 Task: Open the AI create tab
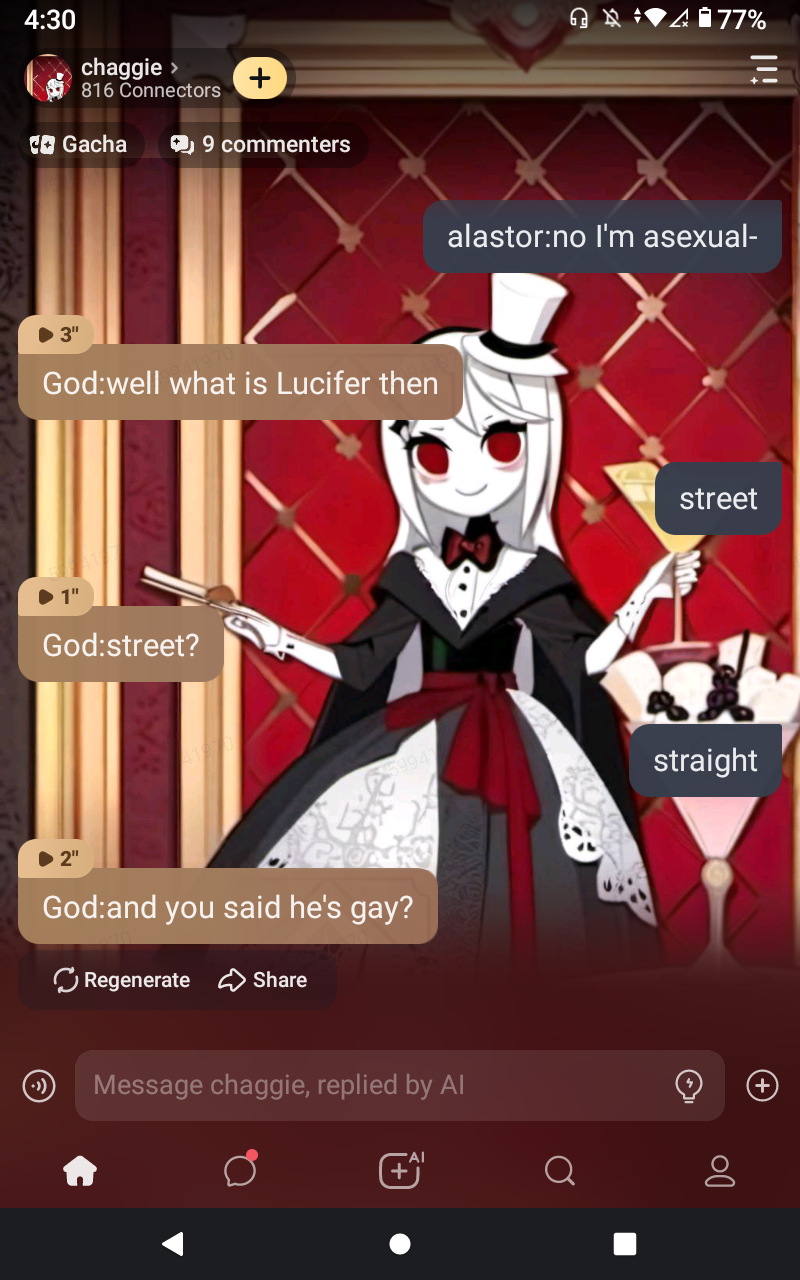(400, 1170)
